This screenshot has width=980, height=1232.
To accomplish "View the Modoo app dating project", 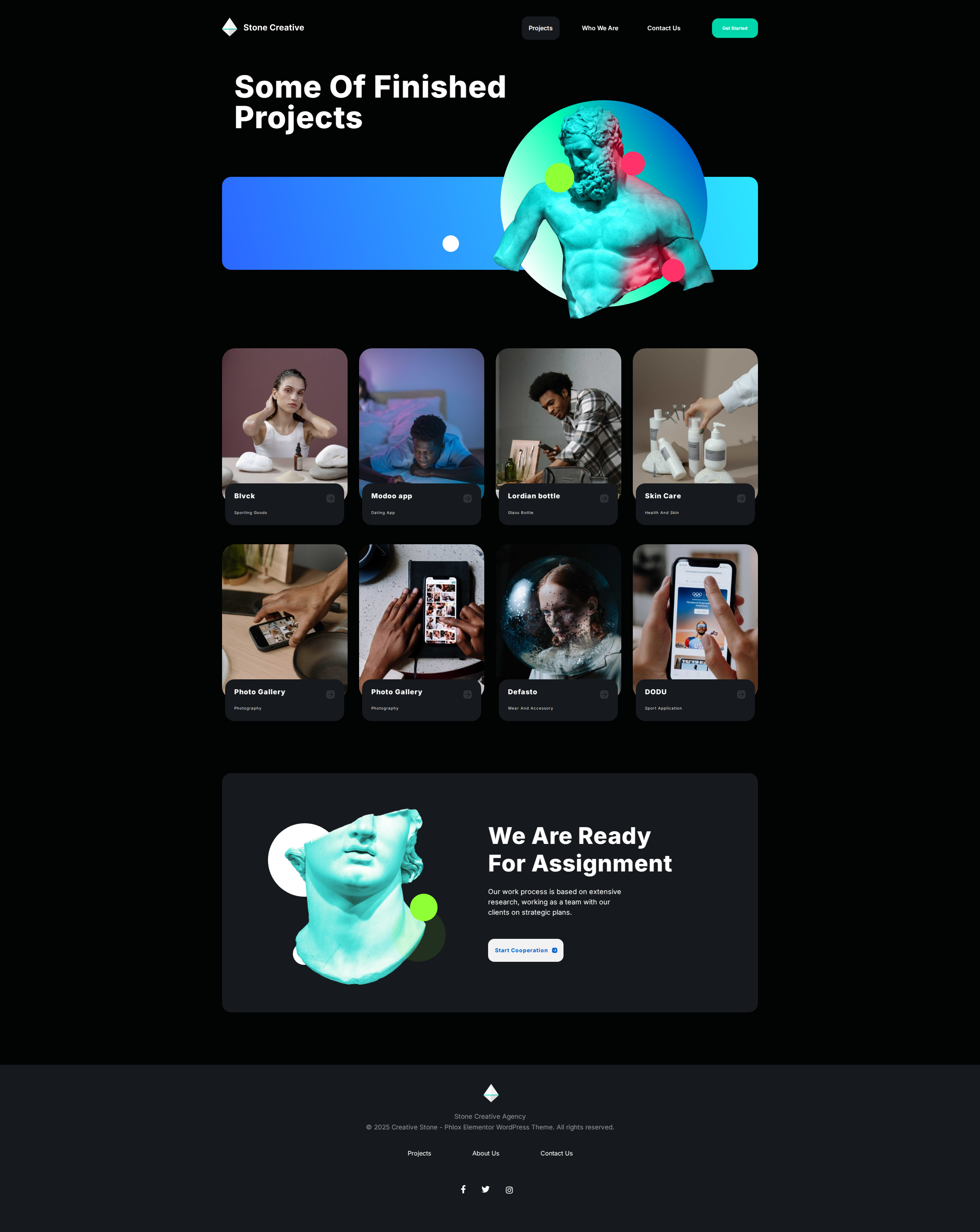I will (421, 423).
